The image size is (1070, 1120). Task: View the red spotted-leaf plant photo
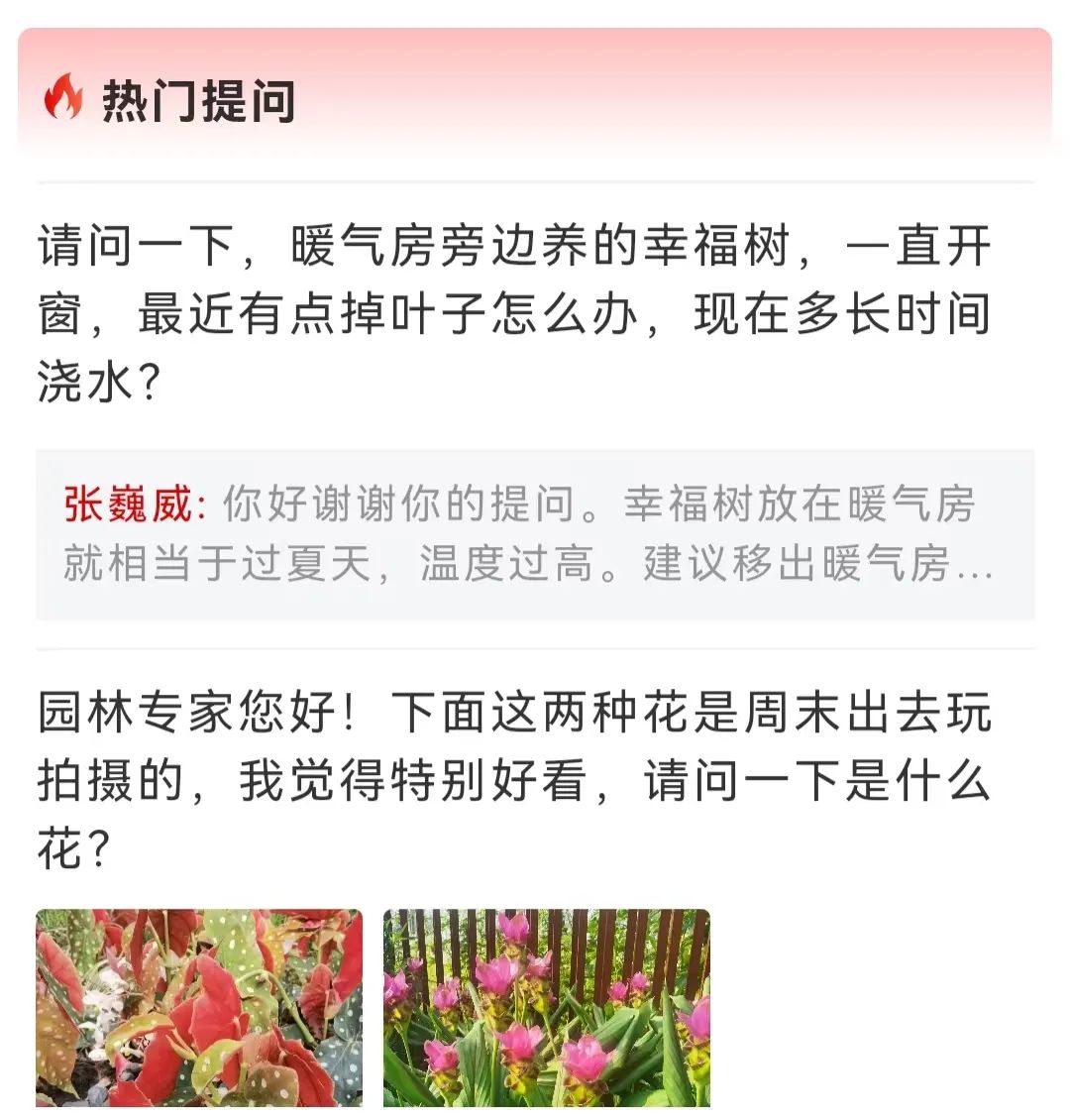point(199,1008)
